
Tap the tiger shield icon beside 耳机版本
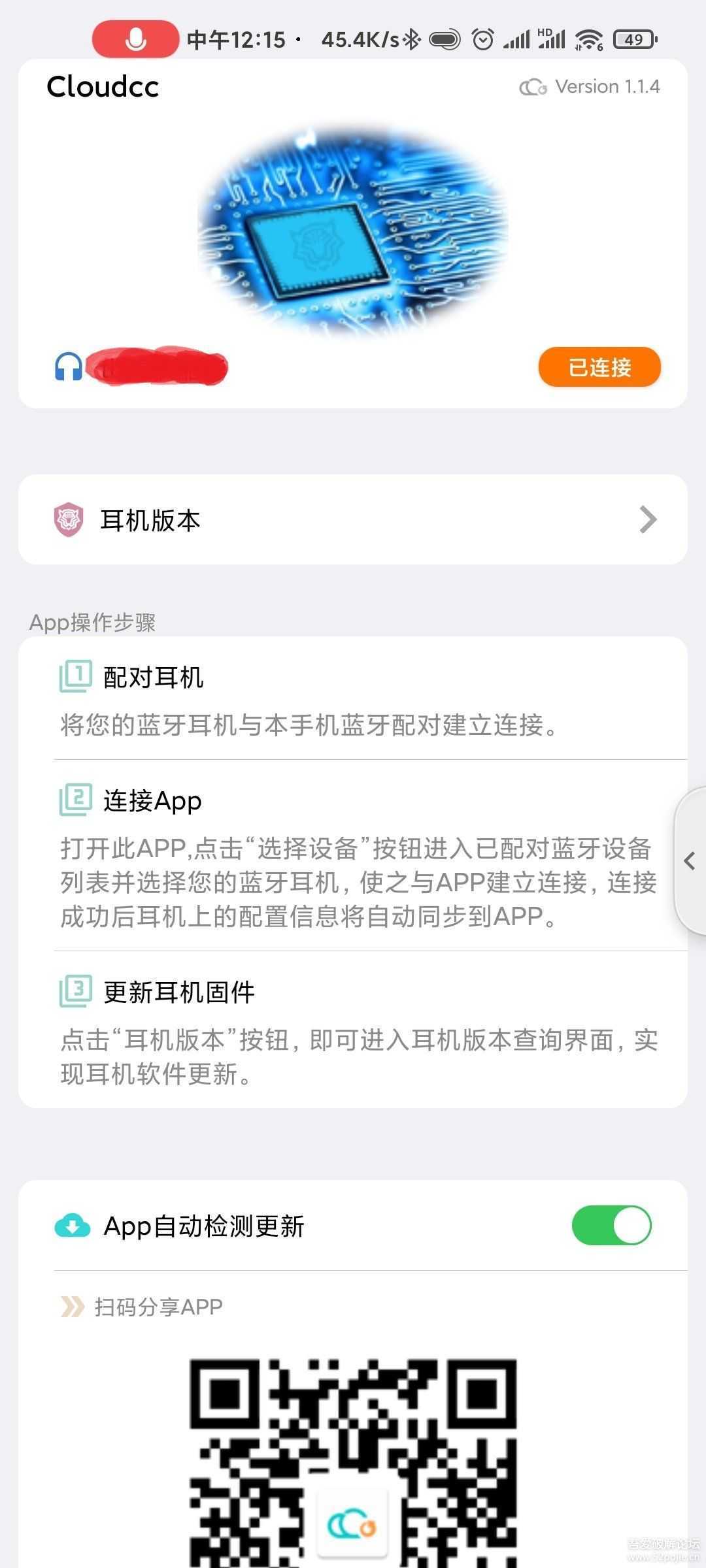[x=70, y=519]
